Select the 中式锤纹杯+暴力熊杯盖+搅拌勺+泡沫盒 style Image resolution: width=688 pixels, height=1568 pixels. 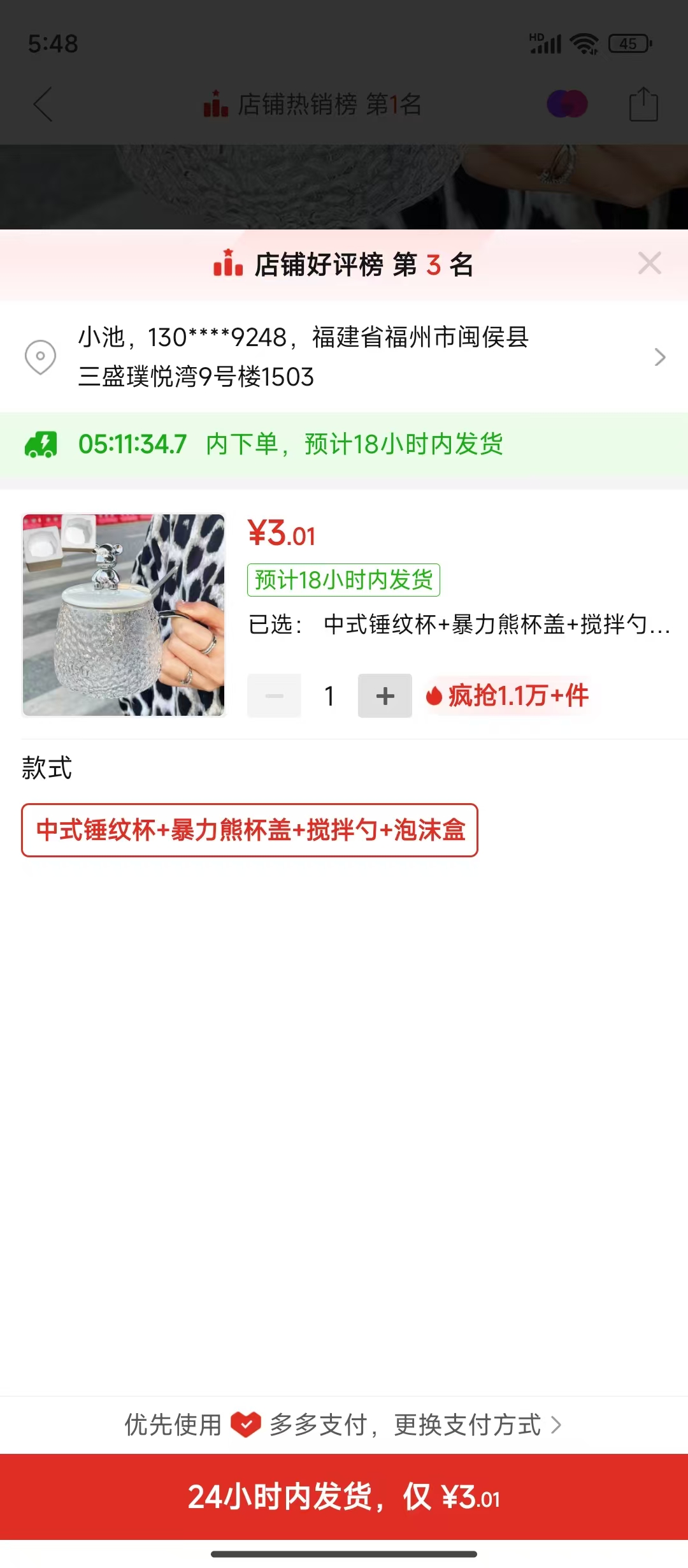(x=250, y=830)
